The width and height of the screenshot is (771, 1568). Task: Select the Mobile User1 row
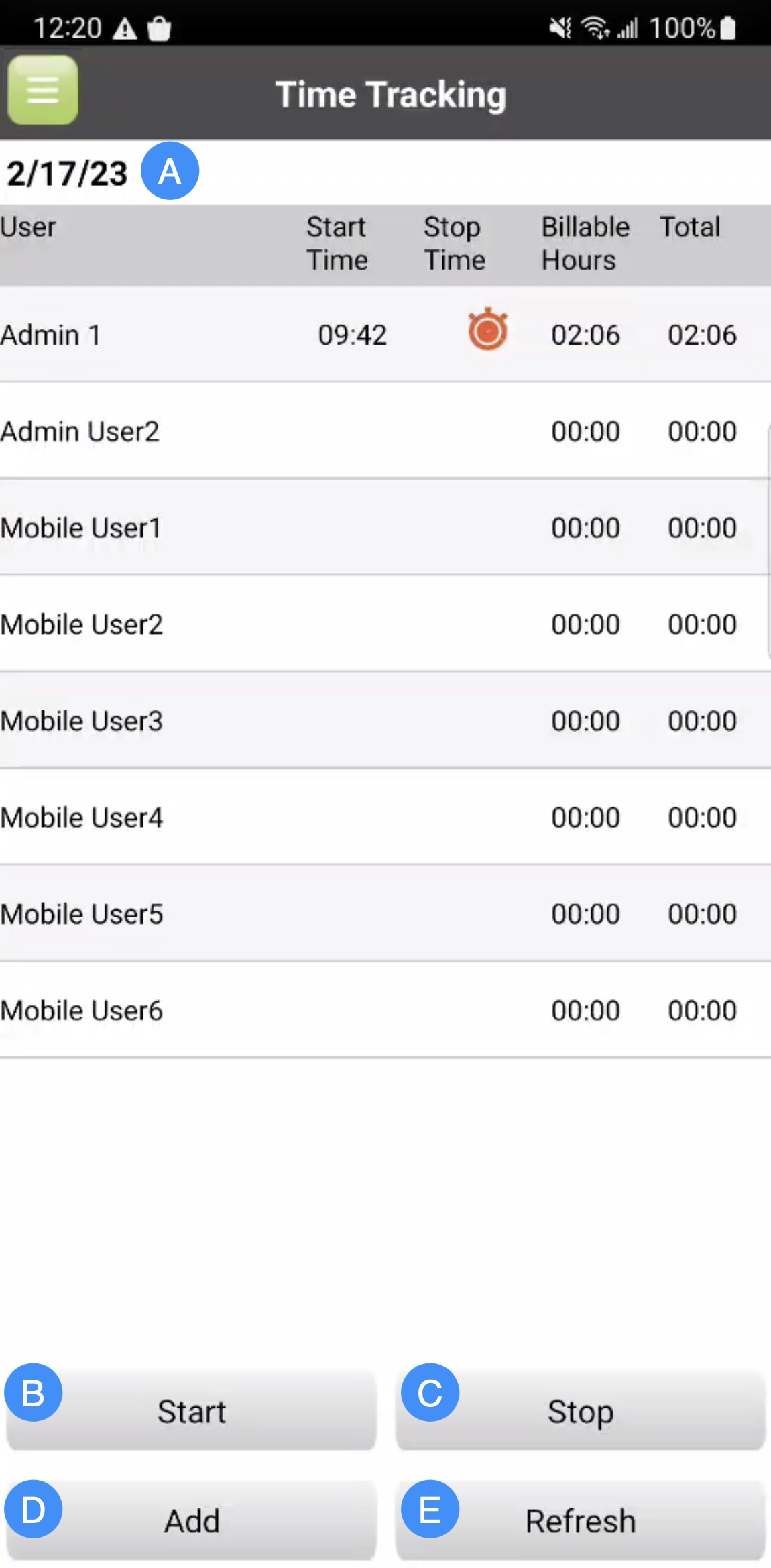(x=201, y=528)
